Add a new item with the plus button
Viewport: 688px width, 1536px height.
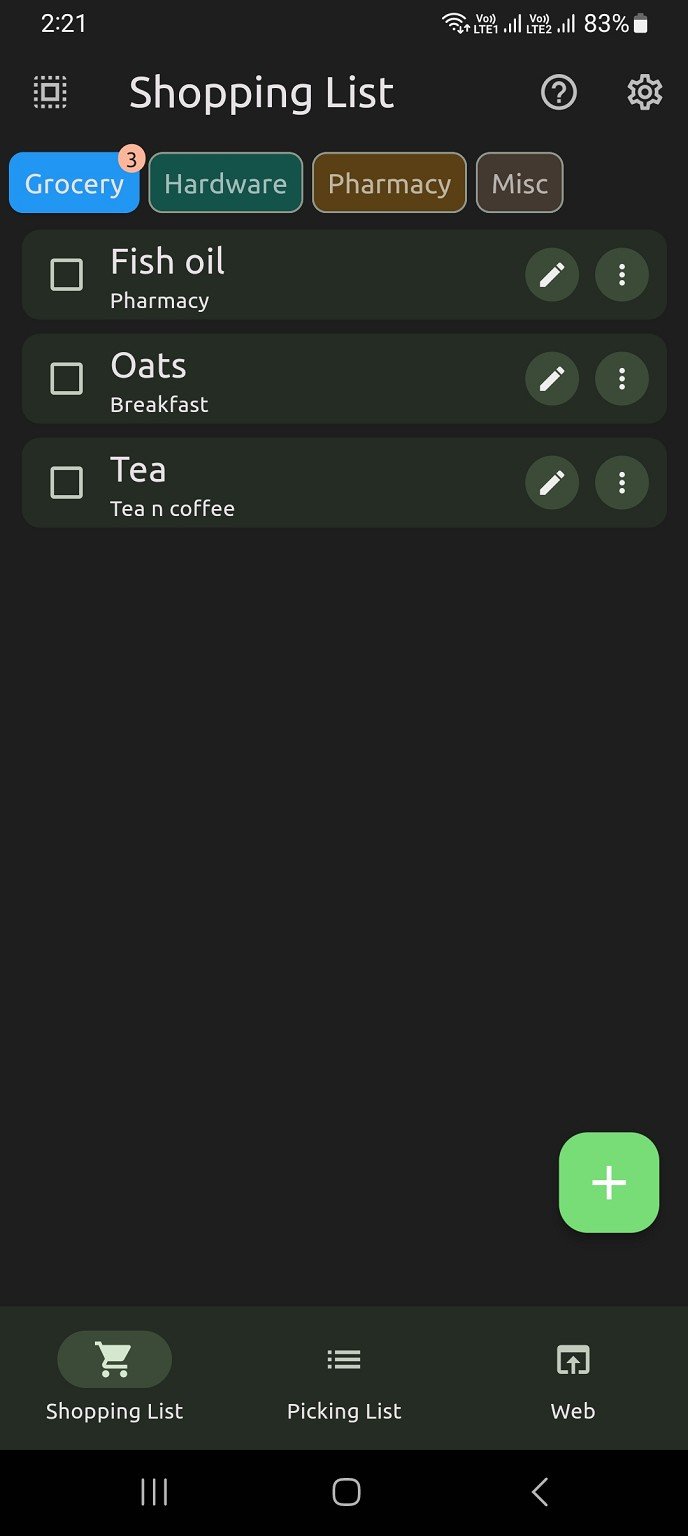click(x=608, y=1182)
